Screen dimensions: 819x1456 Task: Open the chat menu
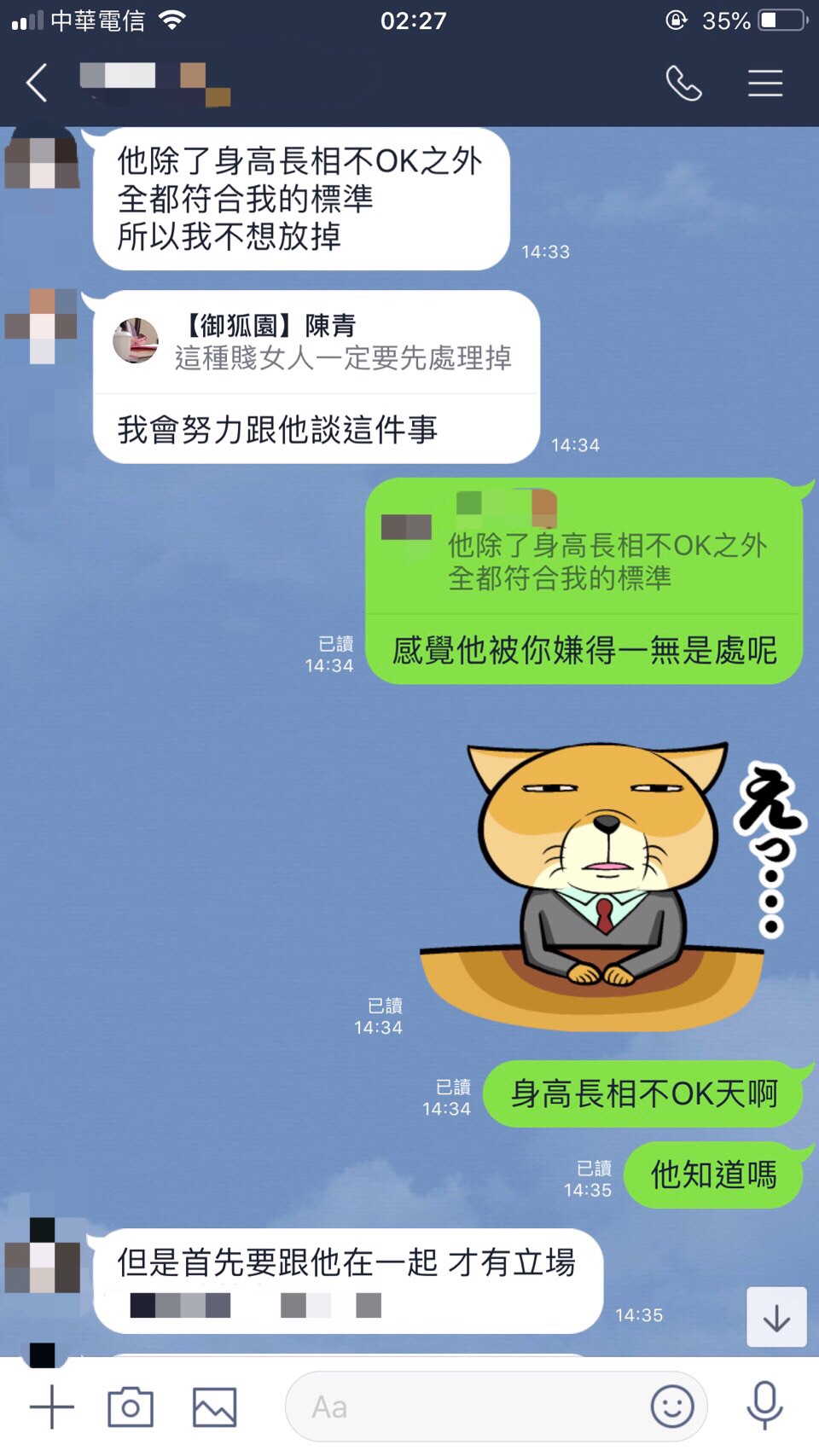click(x=764, y=84)
